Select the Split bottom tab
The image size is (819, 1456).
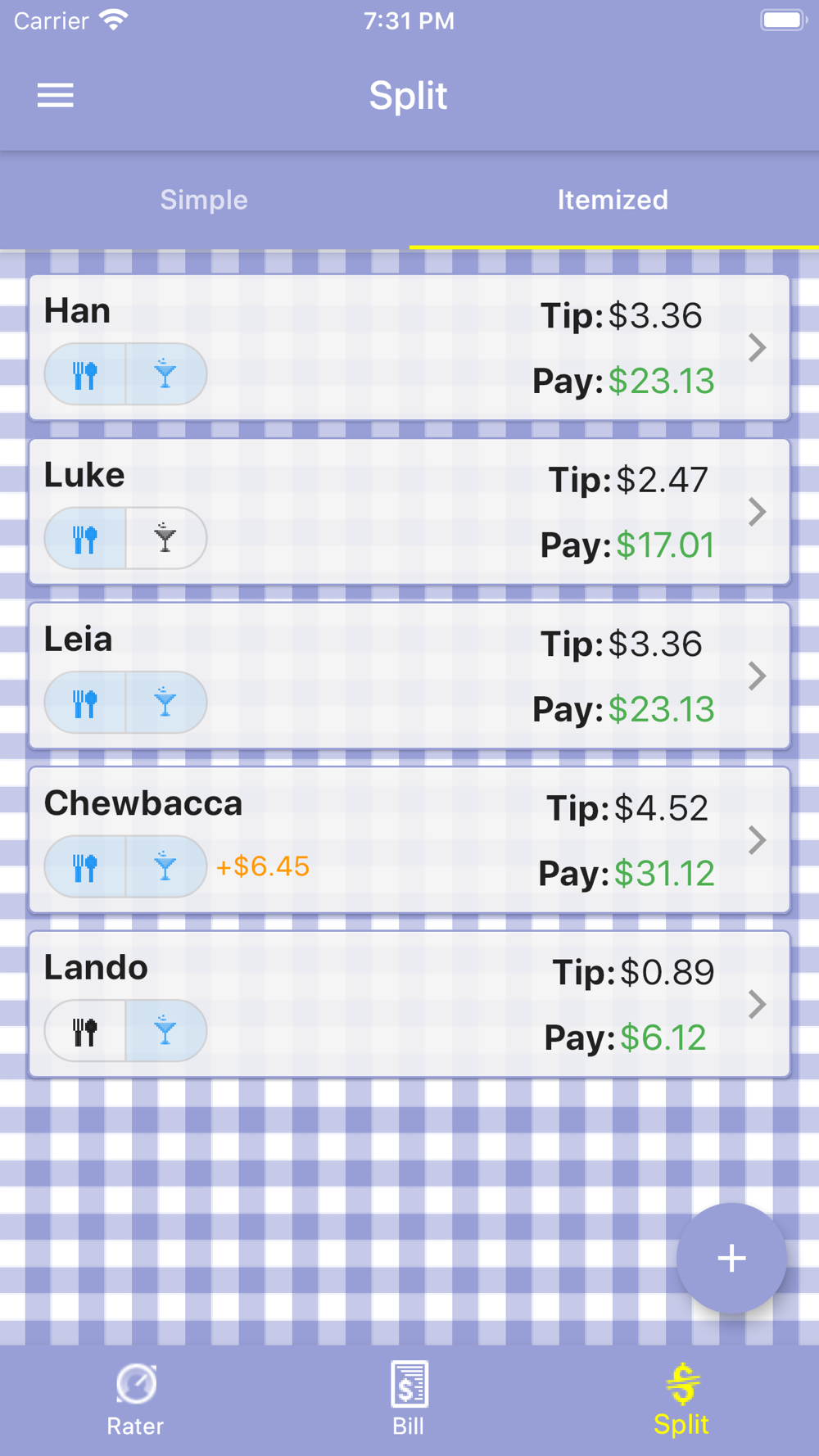pyautogui.click(x=681, y=1400)
